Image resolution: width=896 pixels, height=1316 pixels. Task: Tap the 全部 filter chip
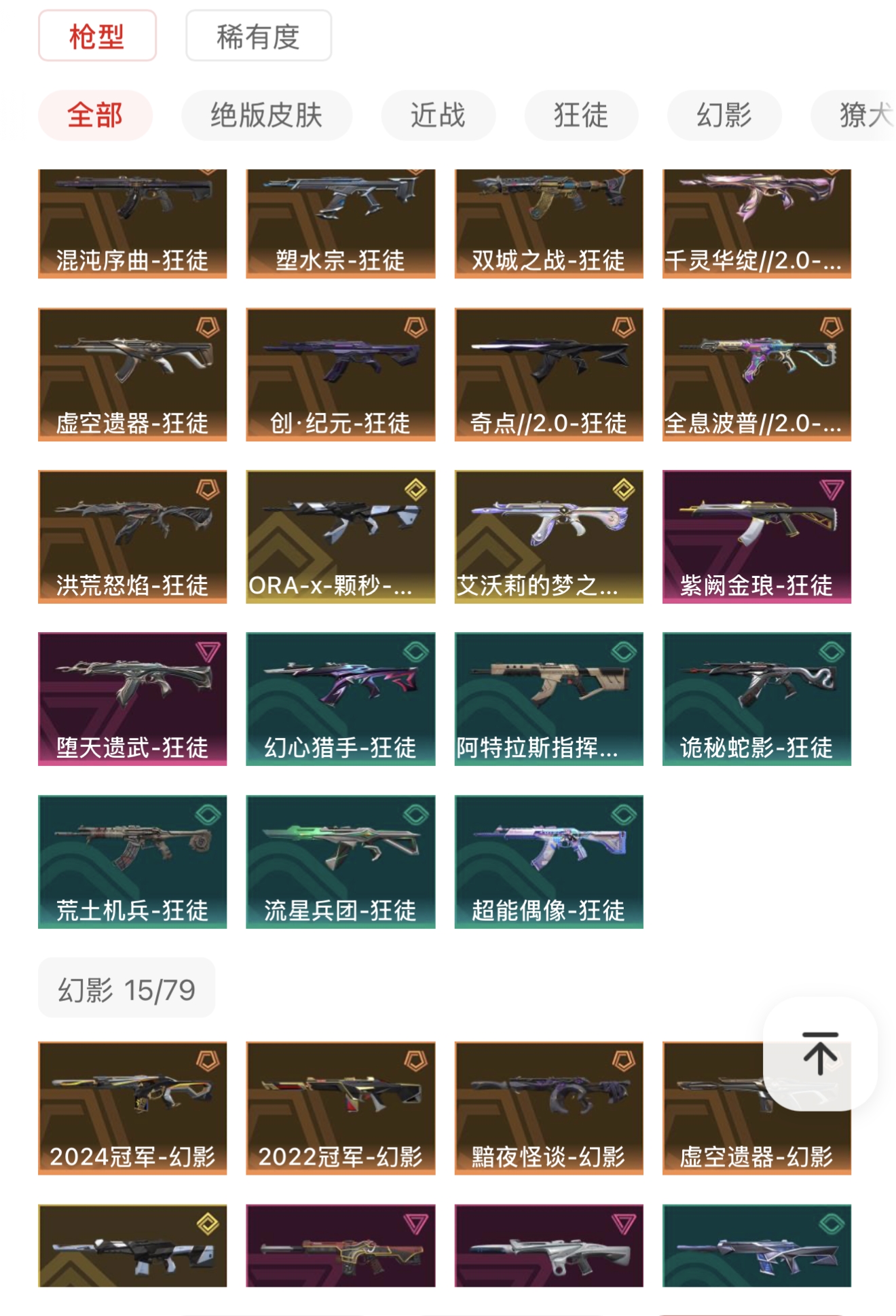pos(95,115)
